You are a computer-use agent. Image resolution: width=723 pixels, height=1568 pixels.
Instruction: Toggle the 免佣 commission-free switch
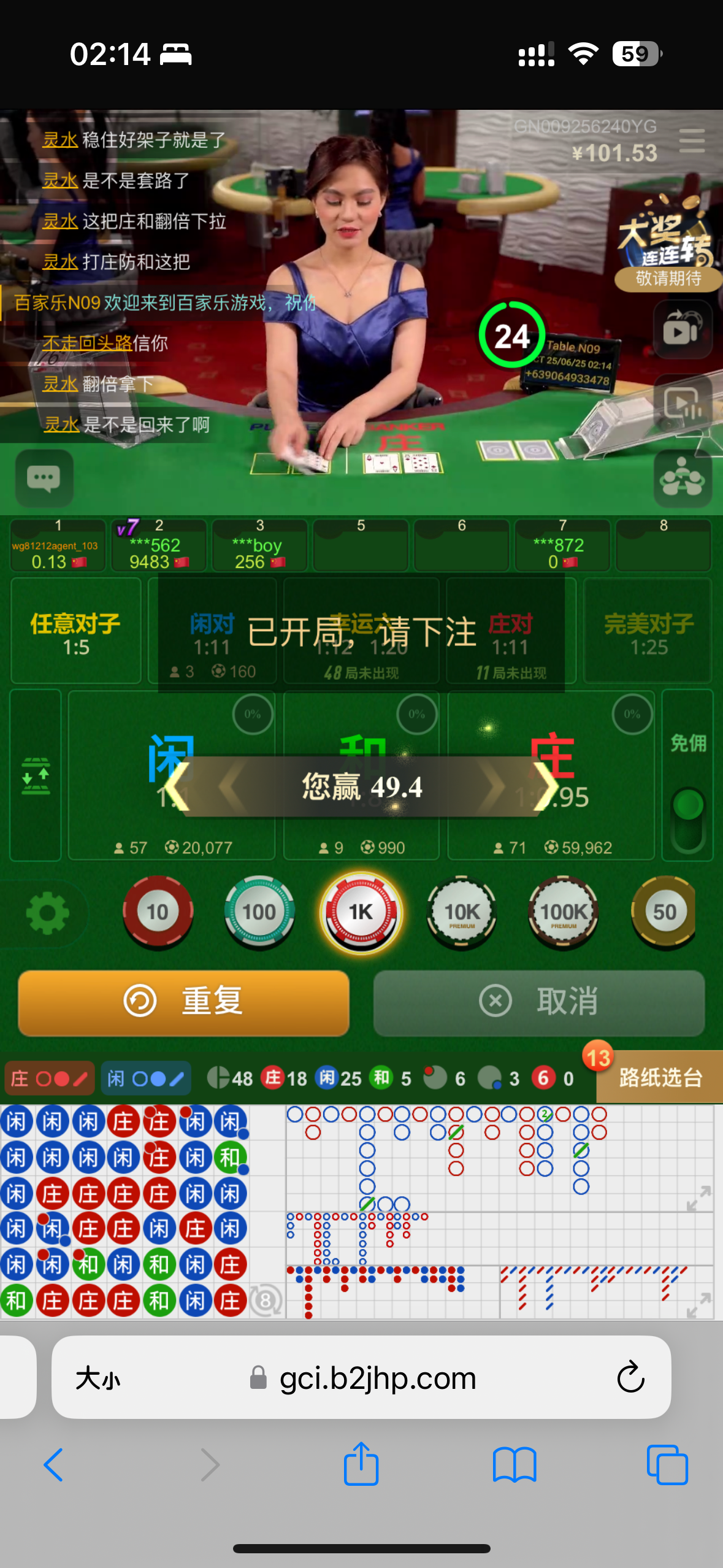pos(688,818)
